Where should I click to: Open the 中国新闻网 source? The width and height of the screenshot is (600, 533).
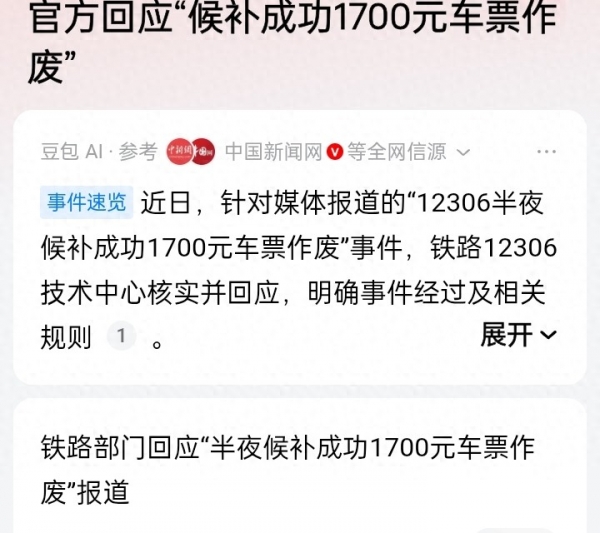click(x=271, y=151)
